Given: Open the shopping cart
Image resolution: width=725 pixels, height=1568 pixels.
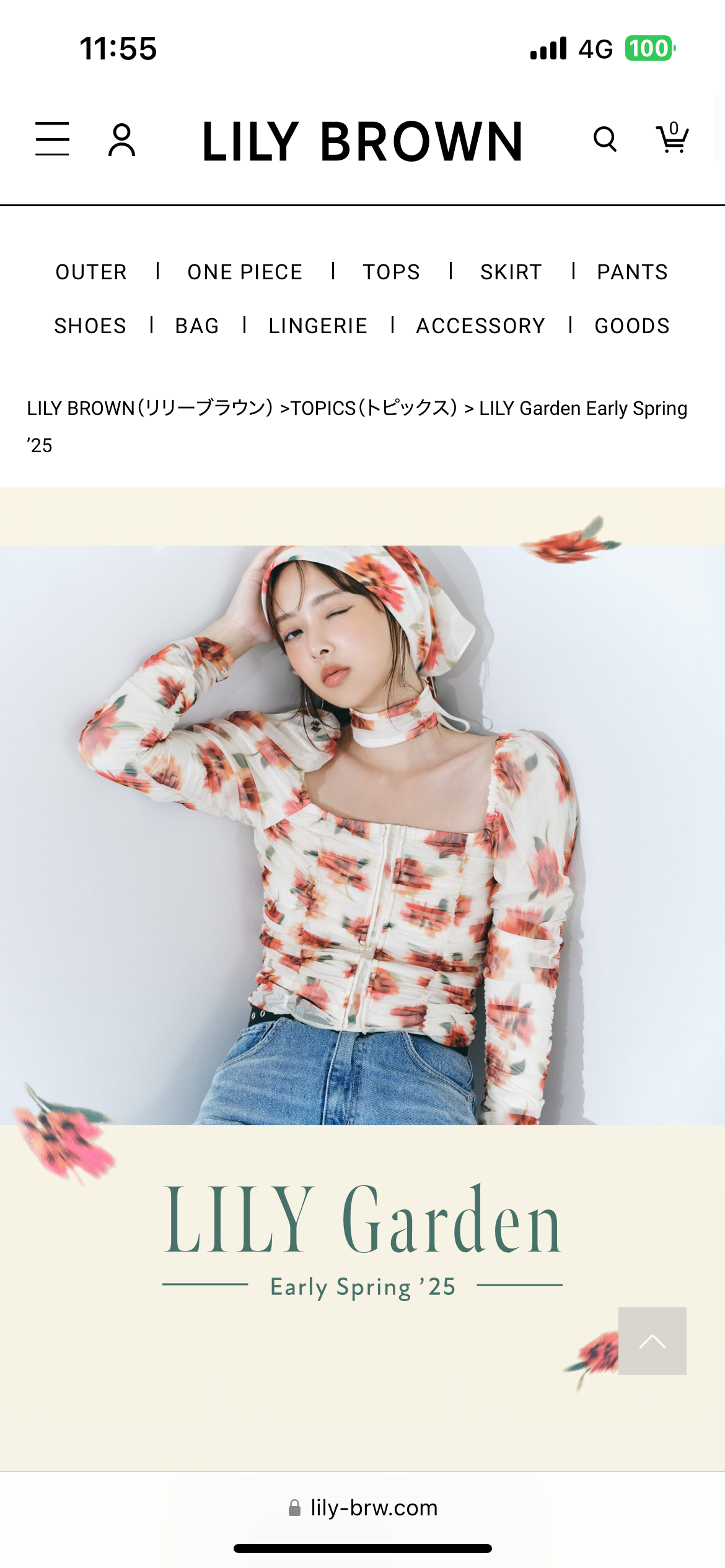Looking at the screenshot, I should point(672,138).
